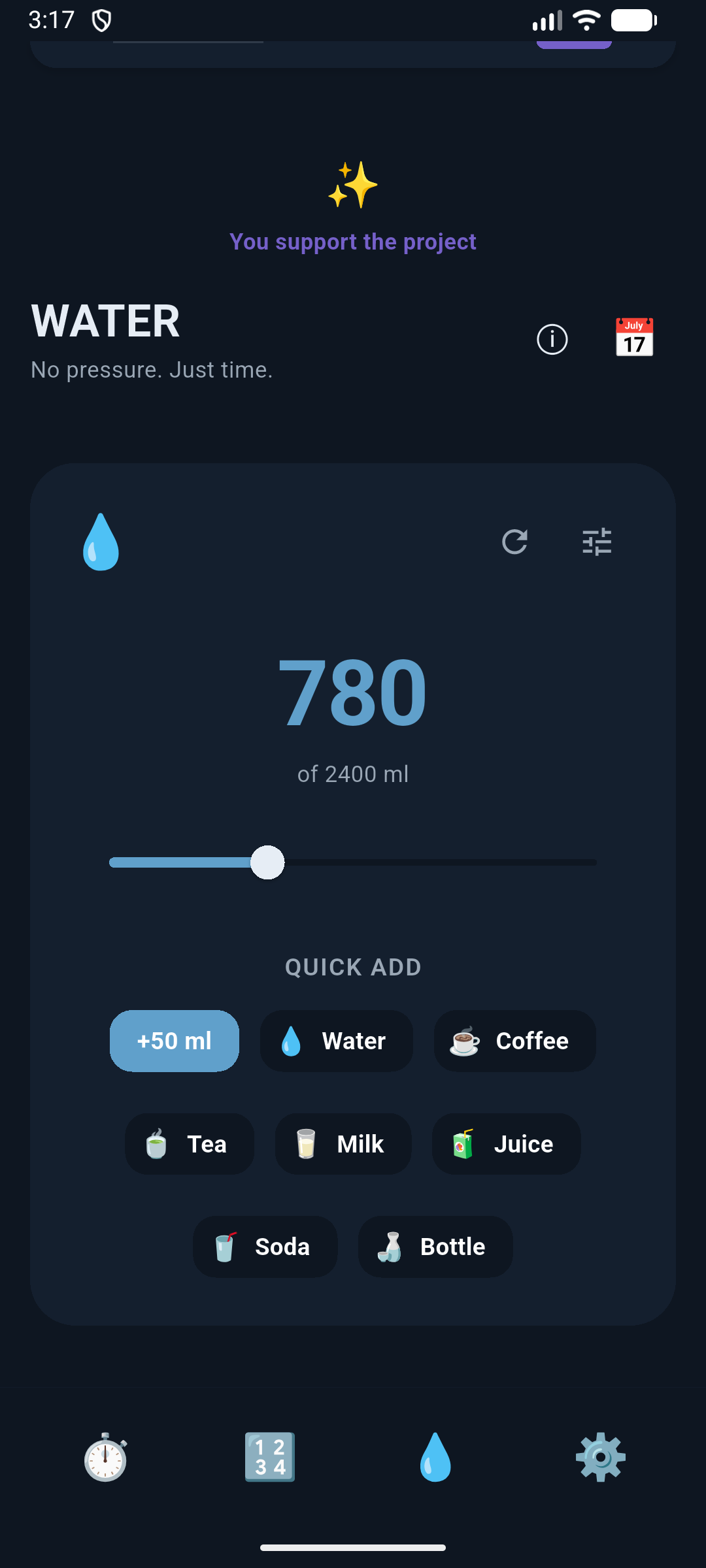The height and width of the screenshot is (1568, 706).
Task: Tap the info icon next to WATER
Action: pyautogui.click(x=552, y=339)
